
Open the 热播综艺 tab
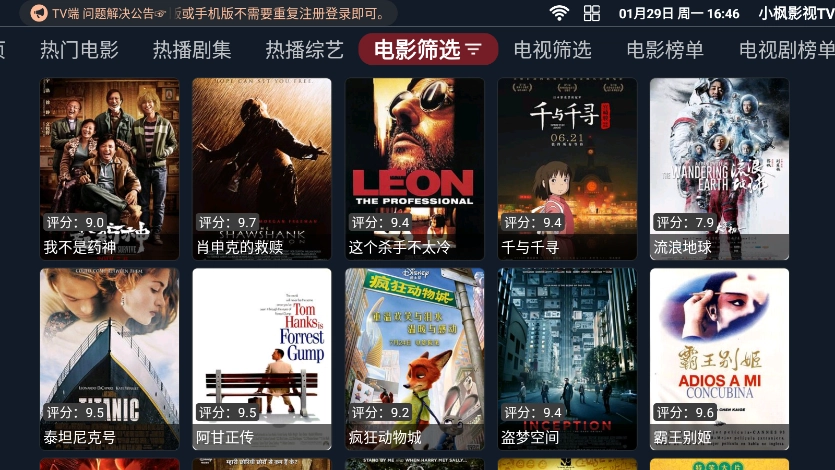(x=304, y=50)
